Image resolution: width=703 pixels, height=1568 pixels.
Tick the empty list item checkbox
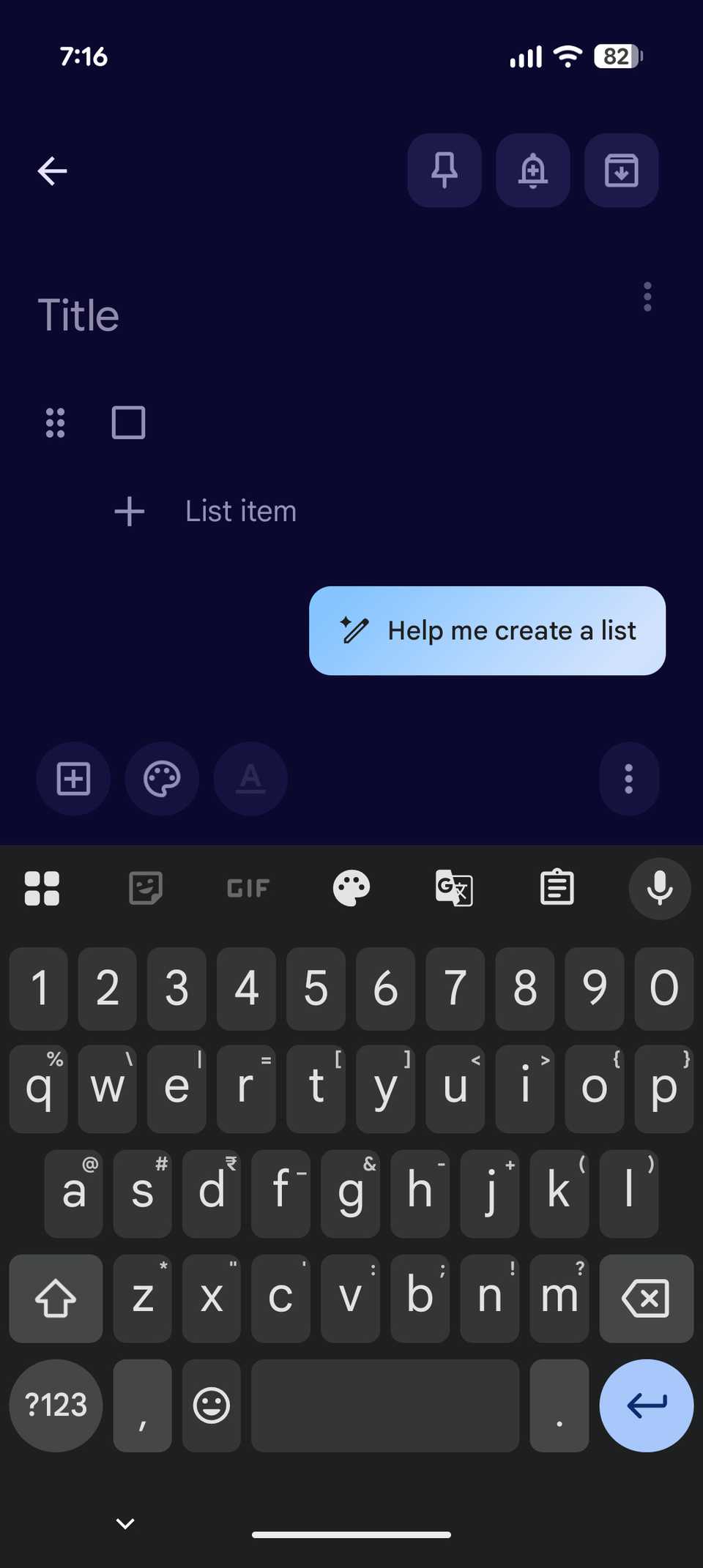(x=127, y=422)
